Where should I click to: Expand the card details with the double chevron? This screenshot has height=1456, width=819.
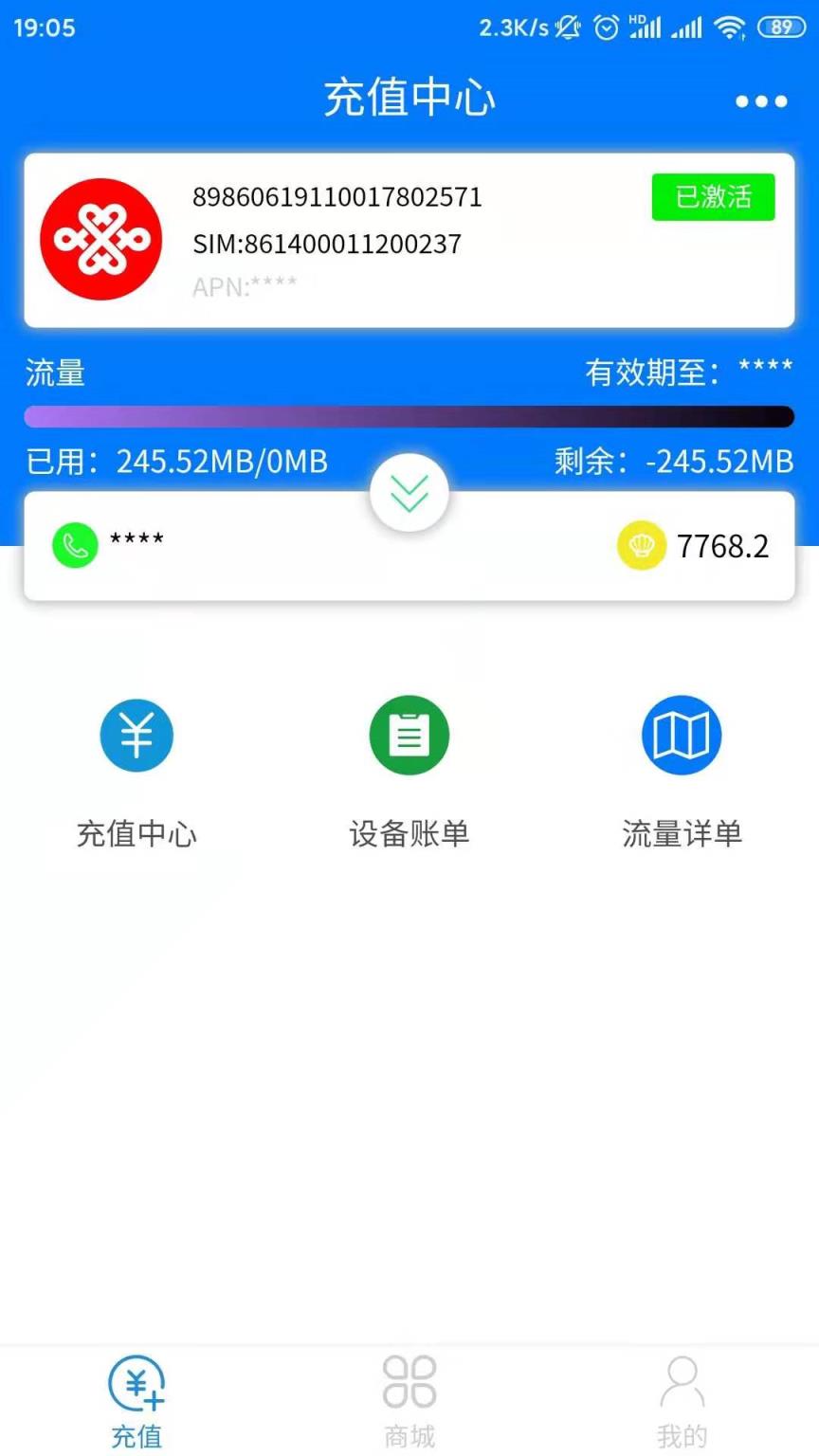409,491
